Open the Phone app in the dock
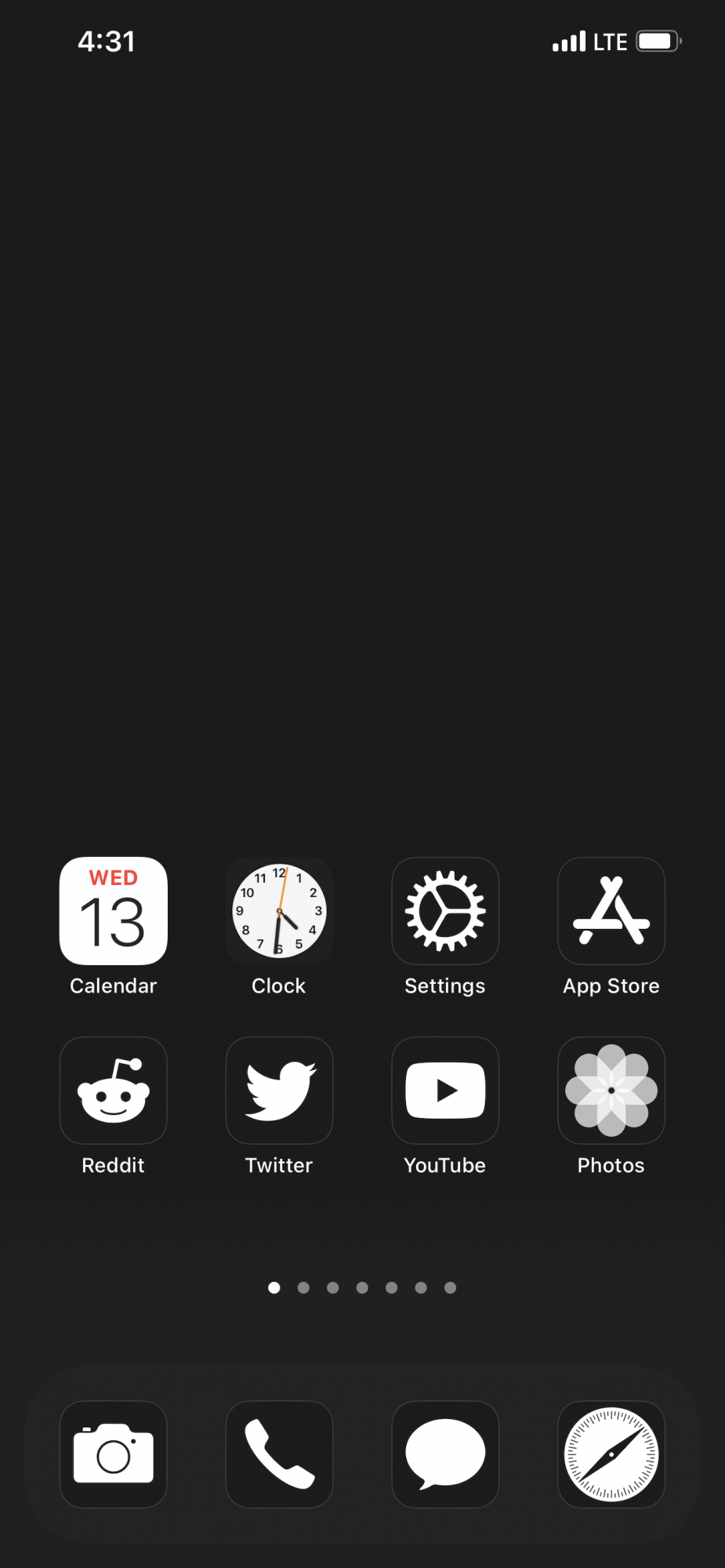 (x=279, y=1454)
